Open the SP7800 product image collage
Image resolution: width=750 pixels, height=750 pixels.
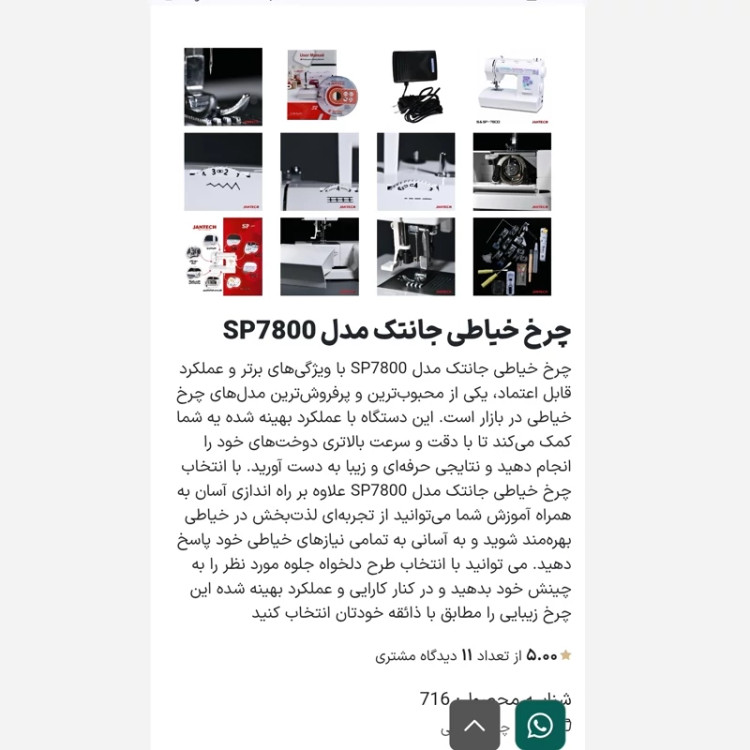coord(367,171)
